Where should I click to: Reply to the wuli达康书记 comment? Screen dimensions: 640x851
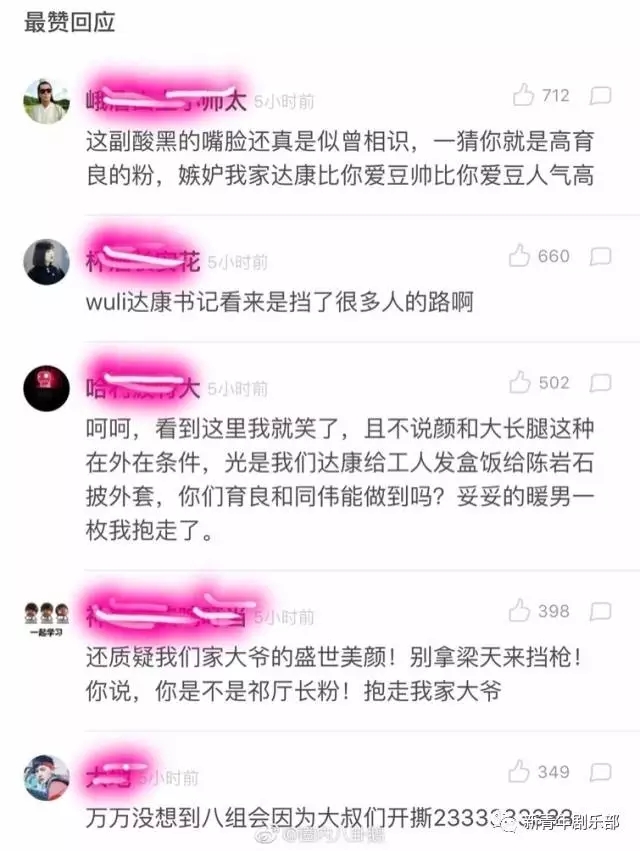601,256
